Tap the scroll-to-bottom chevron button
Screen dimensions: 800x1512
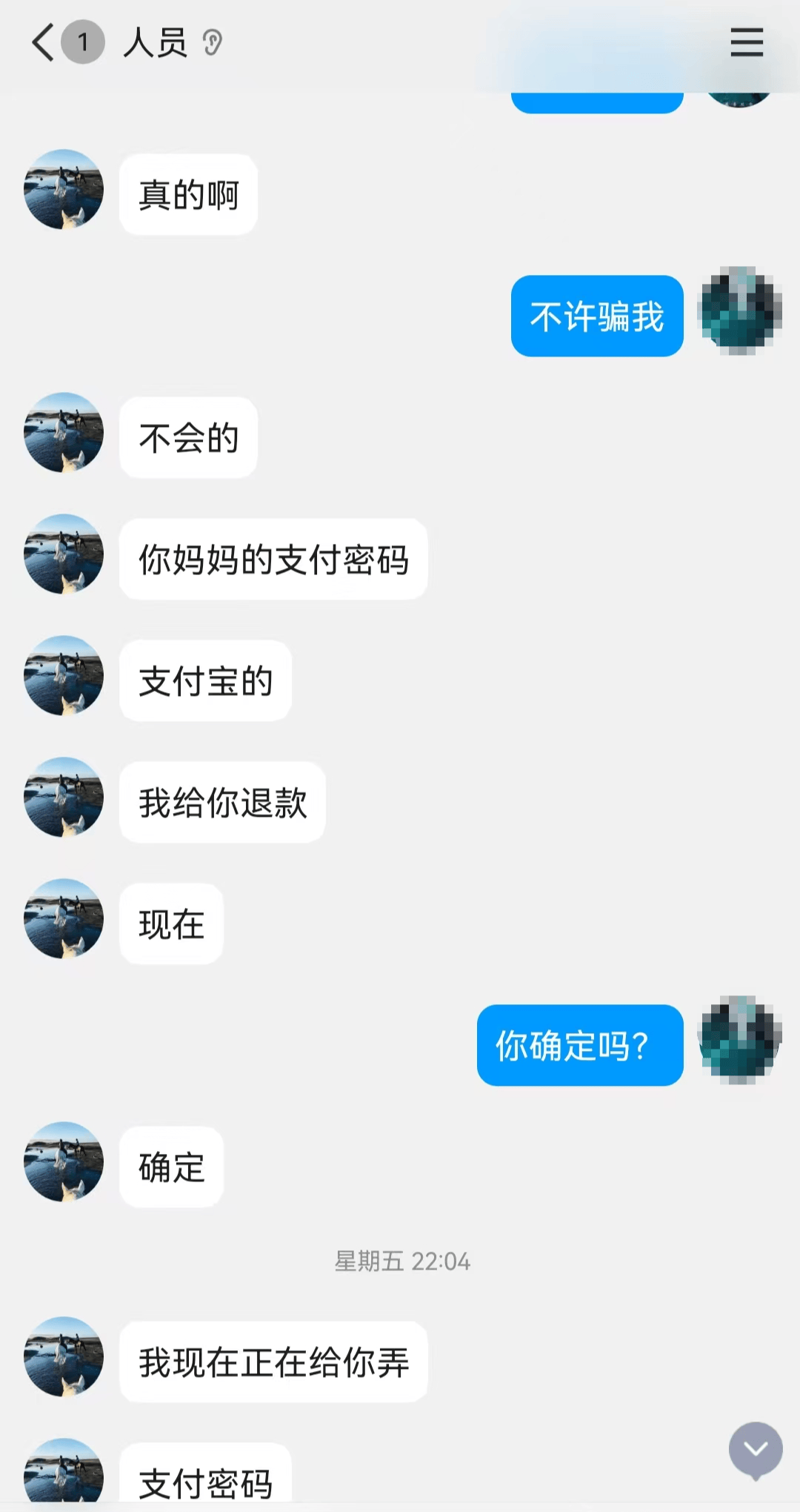pyautogui.click(x=755, y=1450)
